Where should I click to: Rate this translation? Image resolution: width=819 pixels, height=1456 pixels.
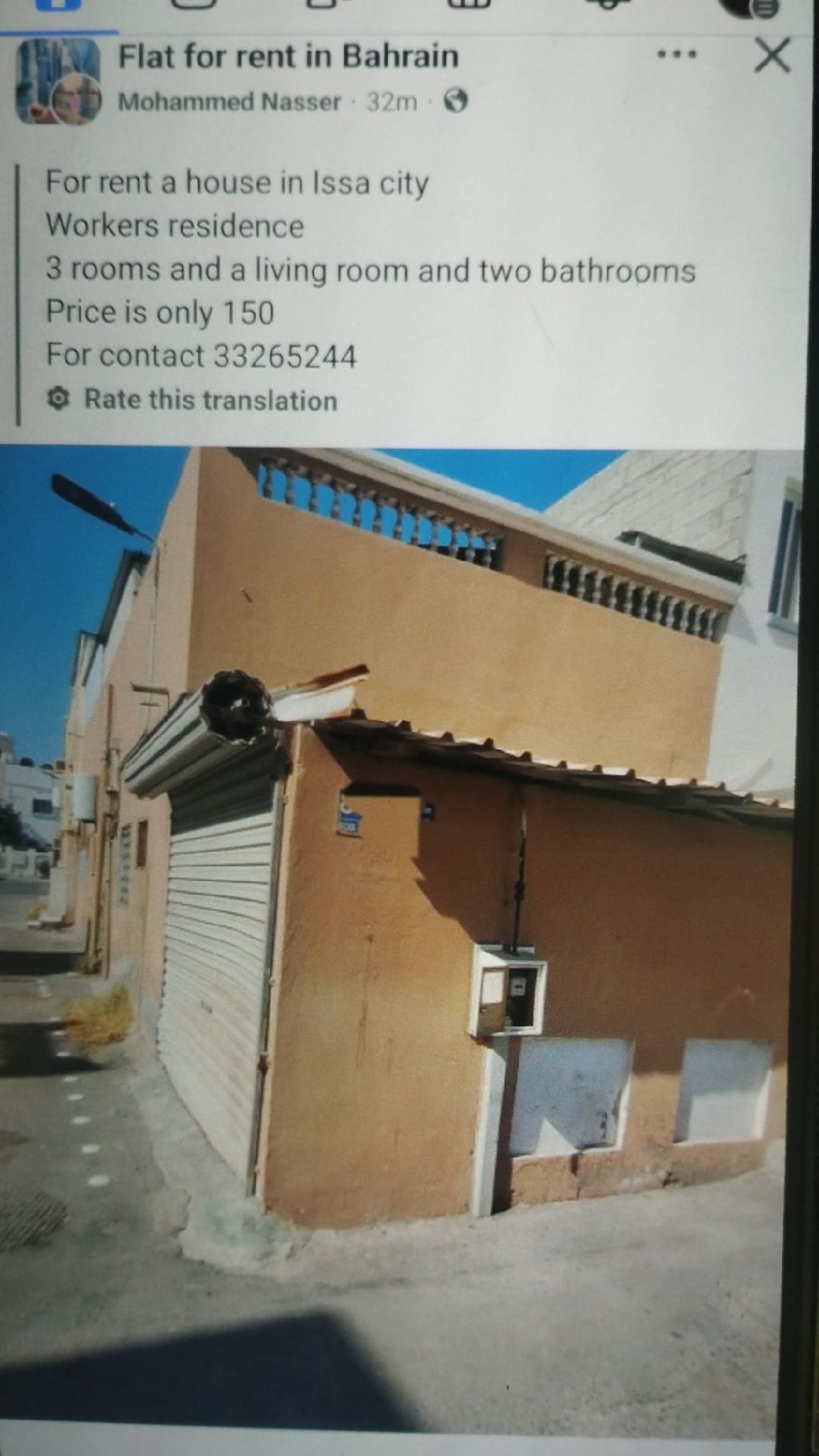pos(210,400)
